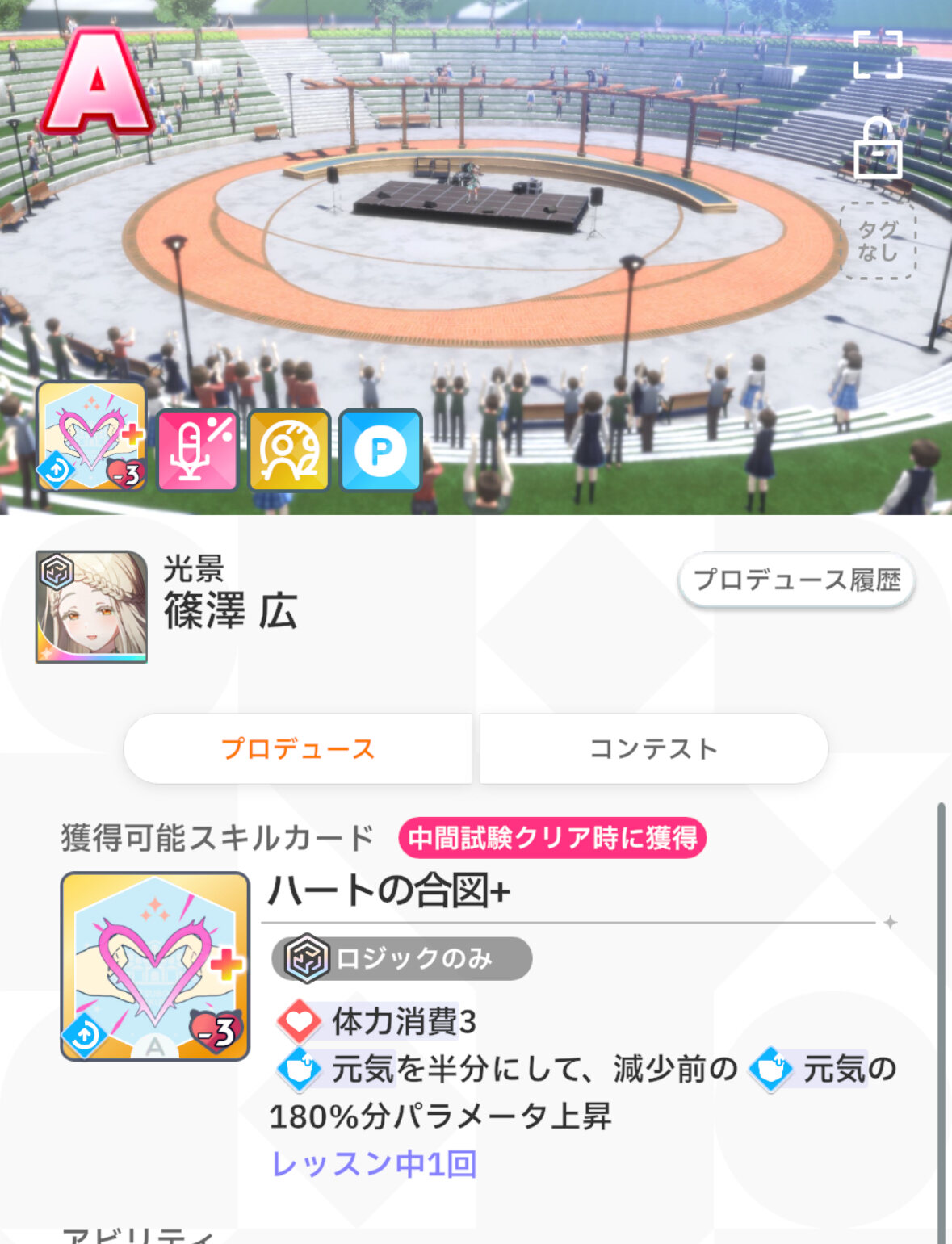Expand the memory image to fullscreen
The image size is (952, 1244).
pos(878,55)
